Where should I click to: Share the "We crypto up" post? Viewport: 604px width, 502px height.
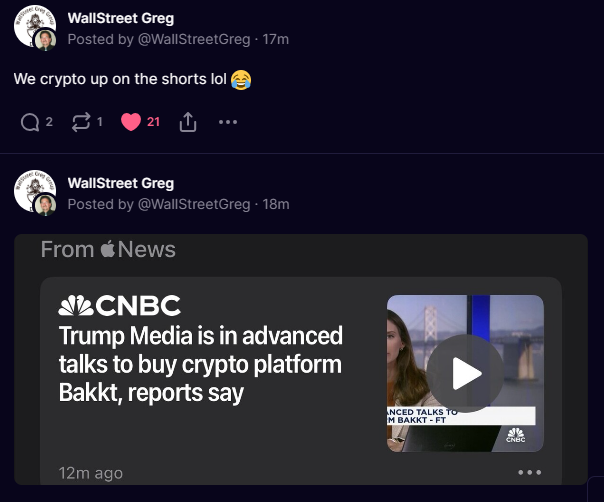click(187, 122)
